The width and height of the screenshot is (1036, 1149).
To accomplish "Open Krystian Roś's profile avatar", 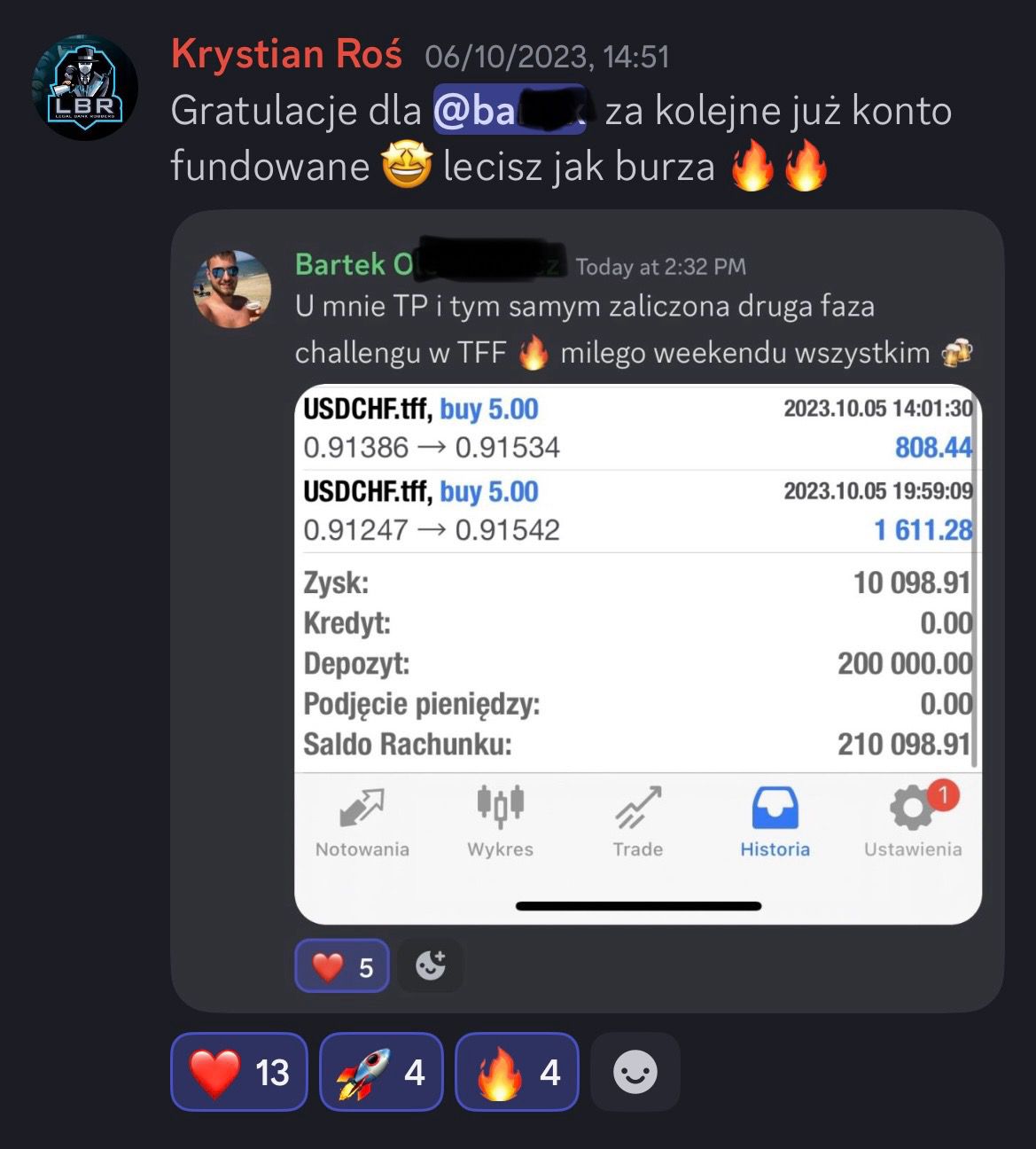I will point(85,88).
